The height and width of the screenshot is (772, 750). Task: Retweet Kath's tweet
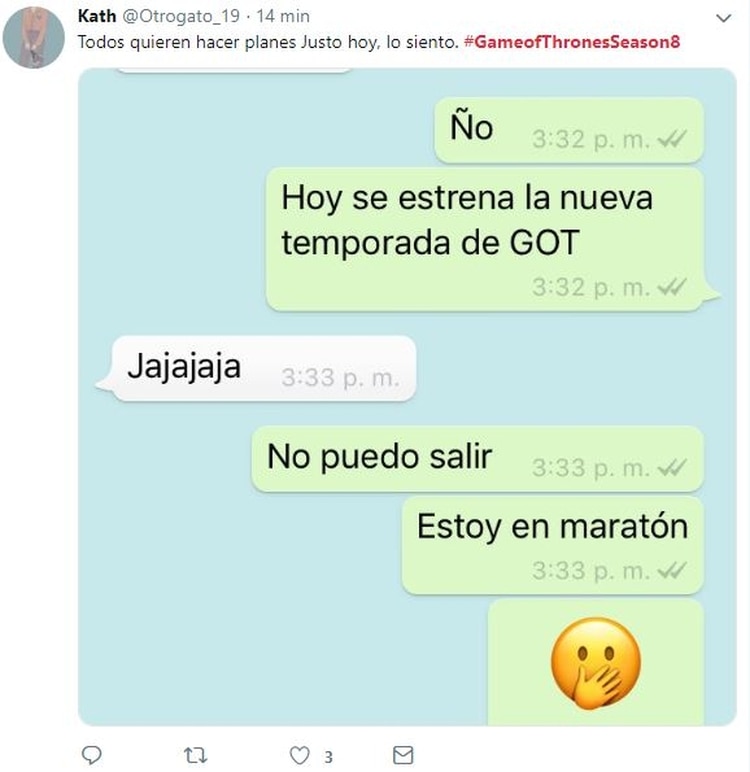pyautogui.click(x=194, y=754)
